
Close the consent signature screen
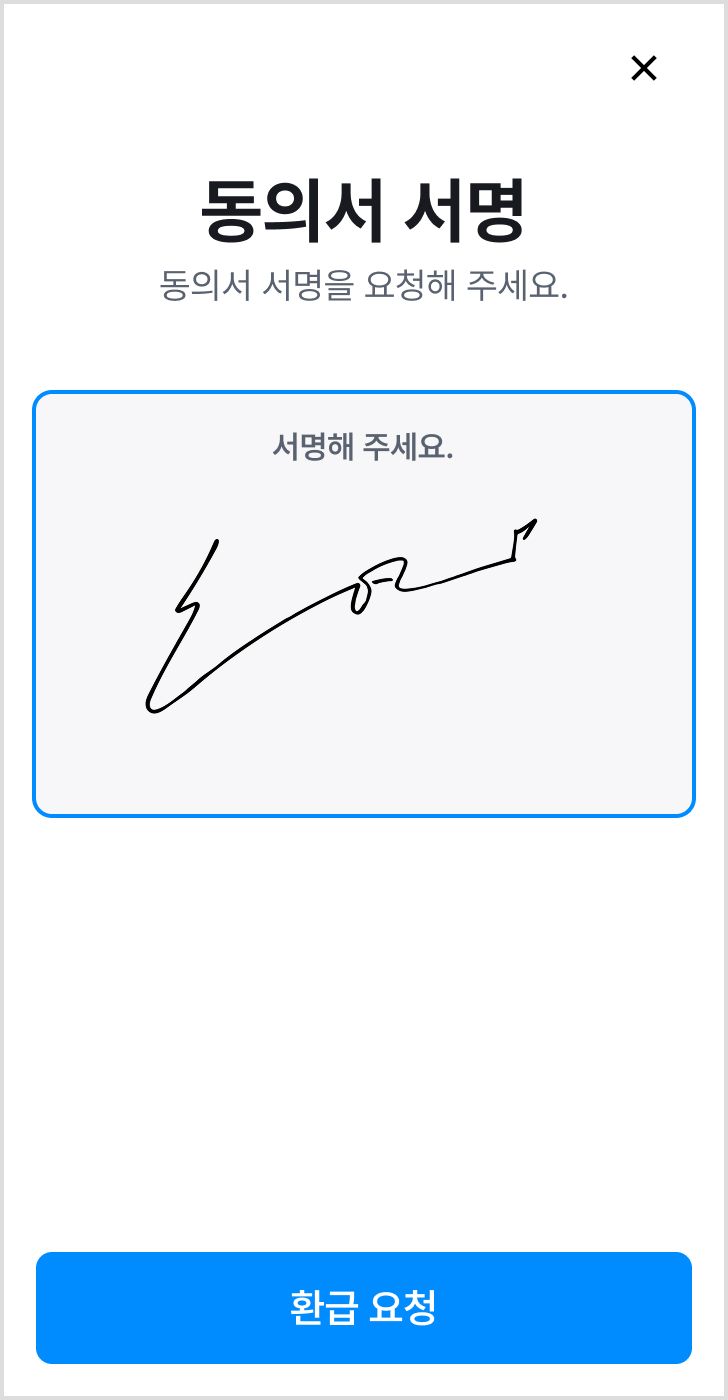(644, 68)
